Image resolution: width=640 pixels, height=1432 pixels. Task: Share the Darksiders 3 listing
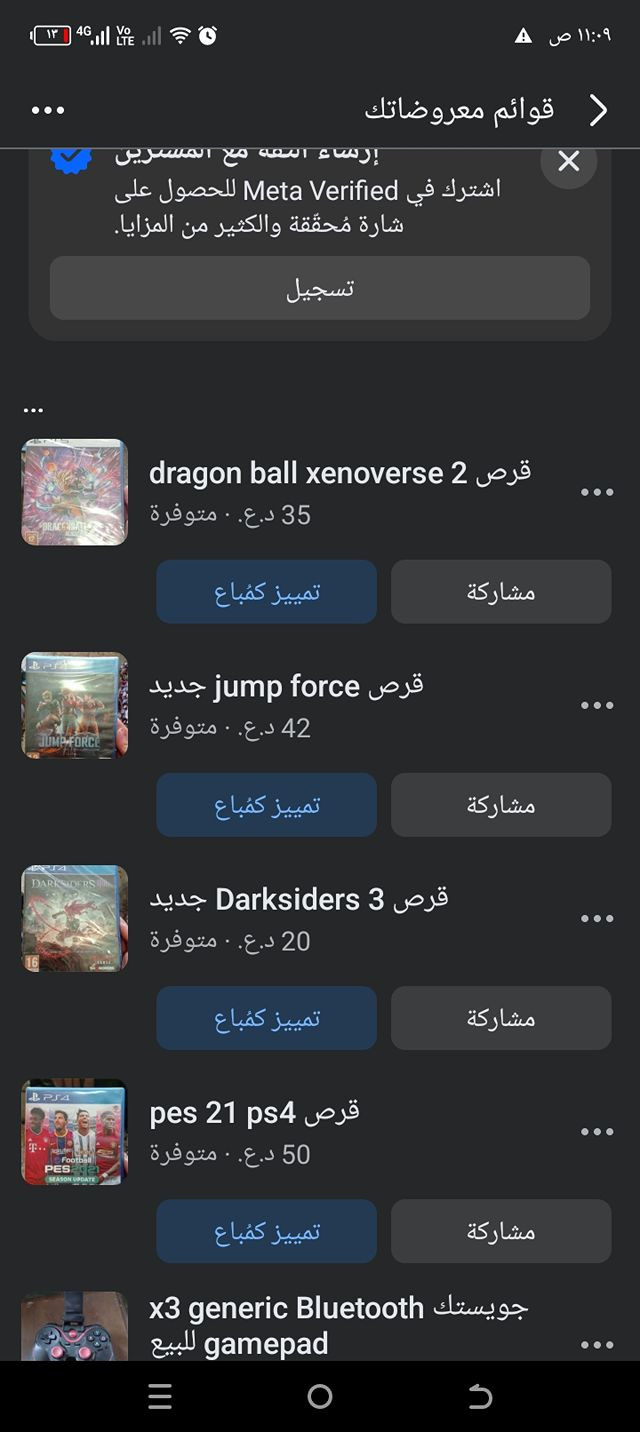pos(501,1018)
